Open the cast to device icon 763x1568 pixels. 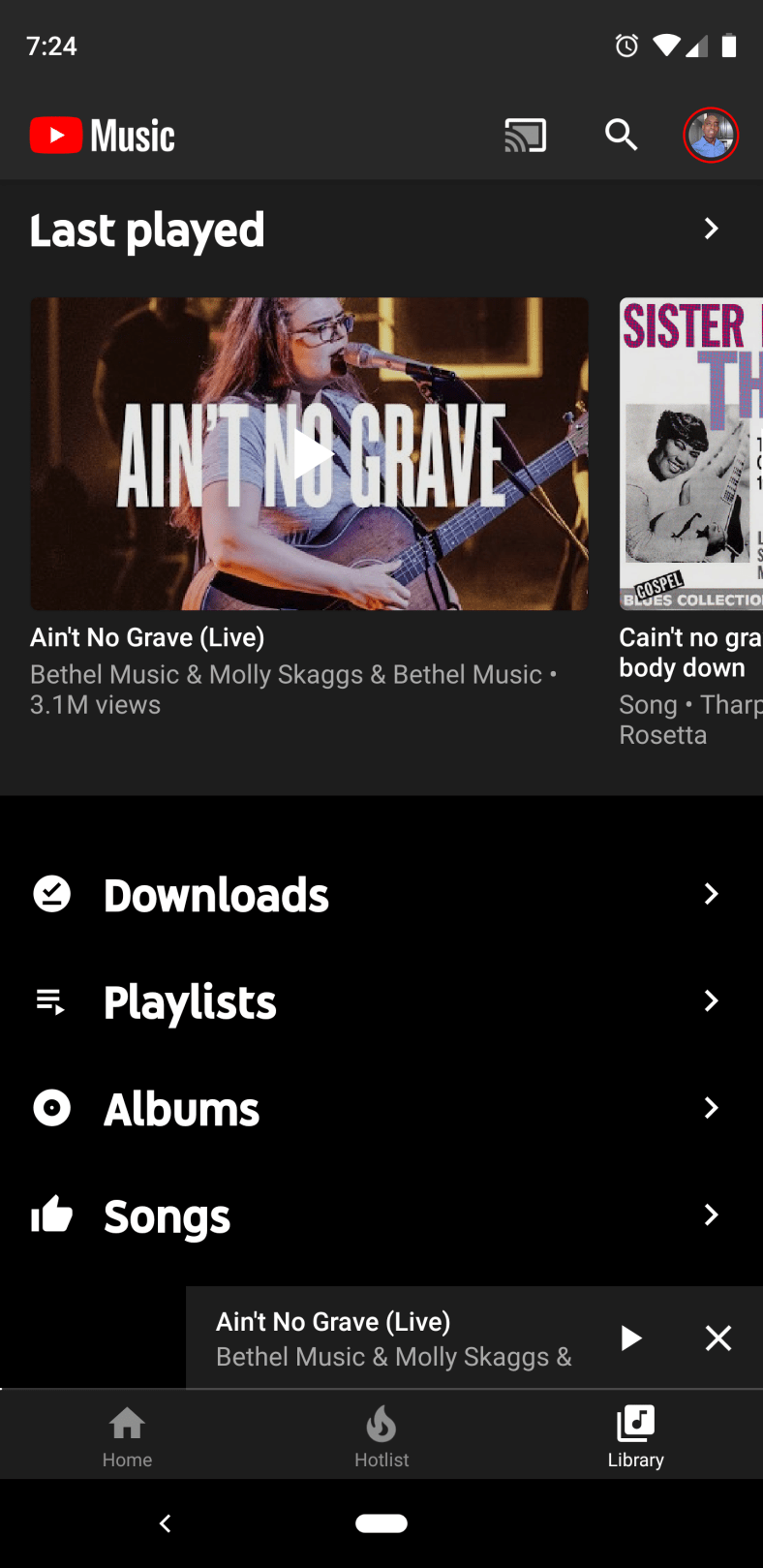point(525,136)
